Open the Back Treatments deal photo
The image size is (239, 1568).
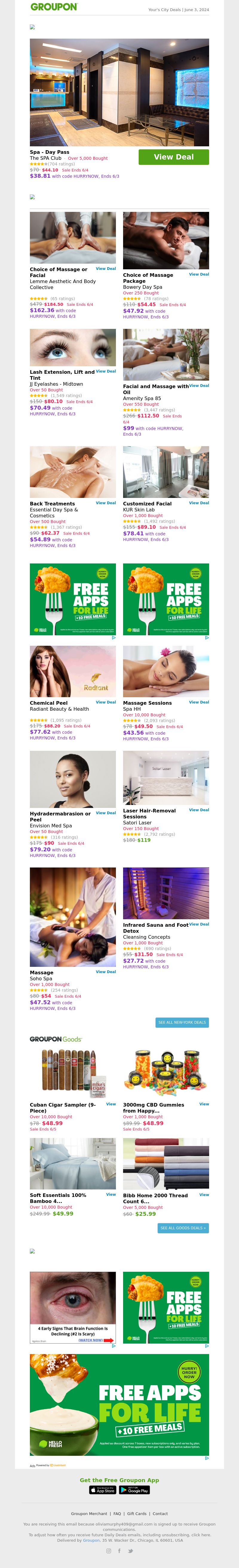[73, 472]
